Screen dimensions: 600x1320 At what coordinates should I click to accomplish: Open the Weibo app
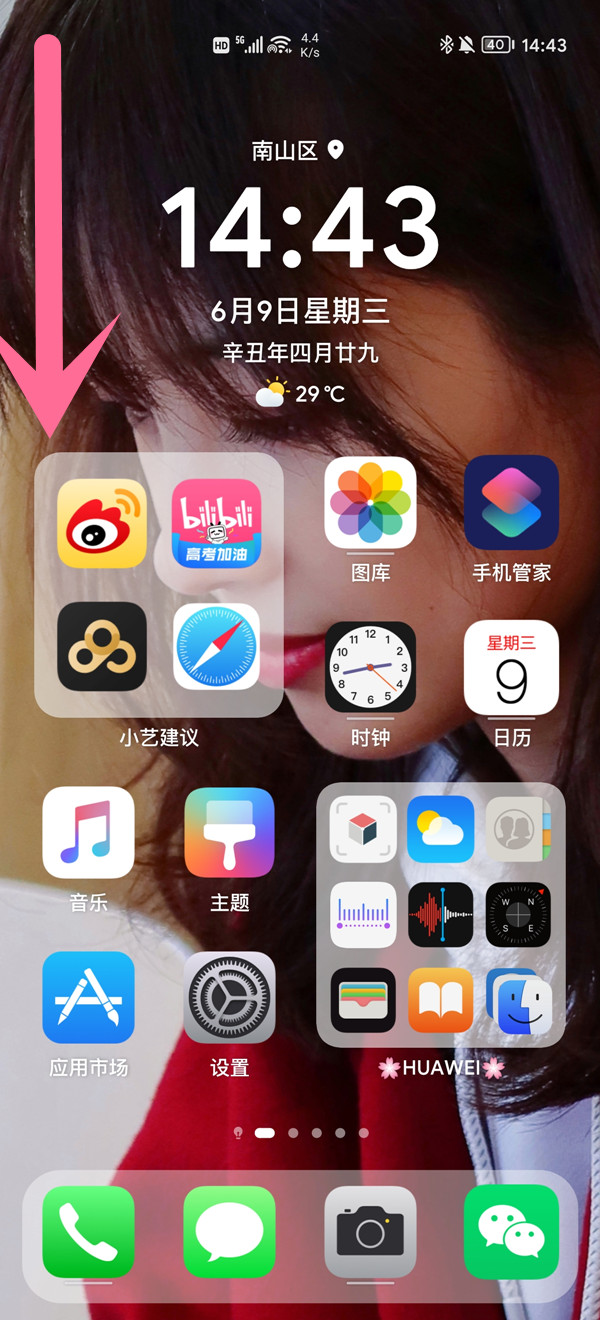102,524
